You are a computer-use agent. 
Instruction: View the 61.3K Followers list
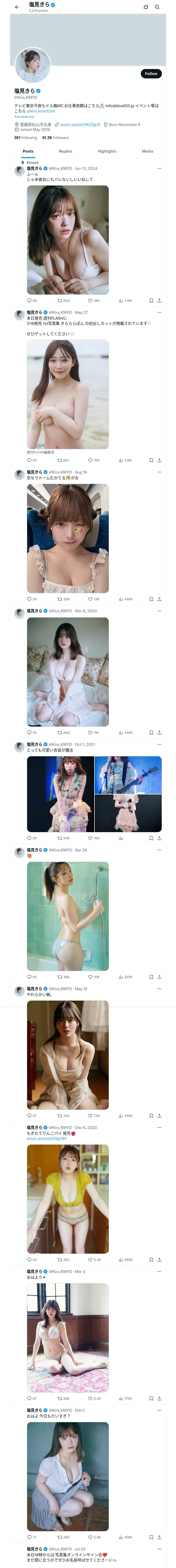[56, 137]
